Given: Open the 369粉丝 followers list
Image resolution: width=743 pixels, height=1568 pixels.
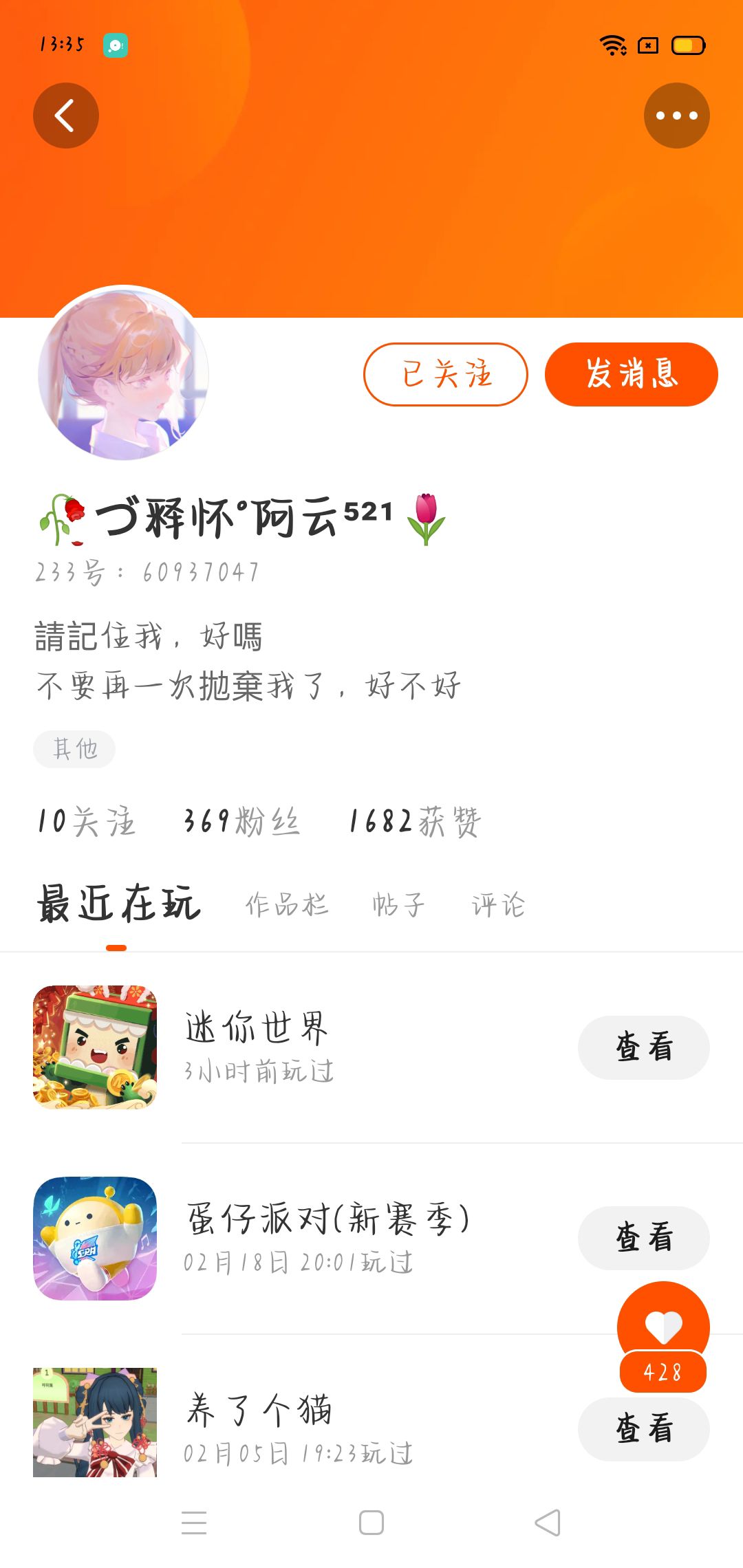Looking at the screenshot, I should coord(241,821).
